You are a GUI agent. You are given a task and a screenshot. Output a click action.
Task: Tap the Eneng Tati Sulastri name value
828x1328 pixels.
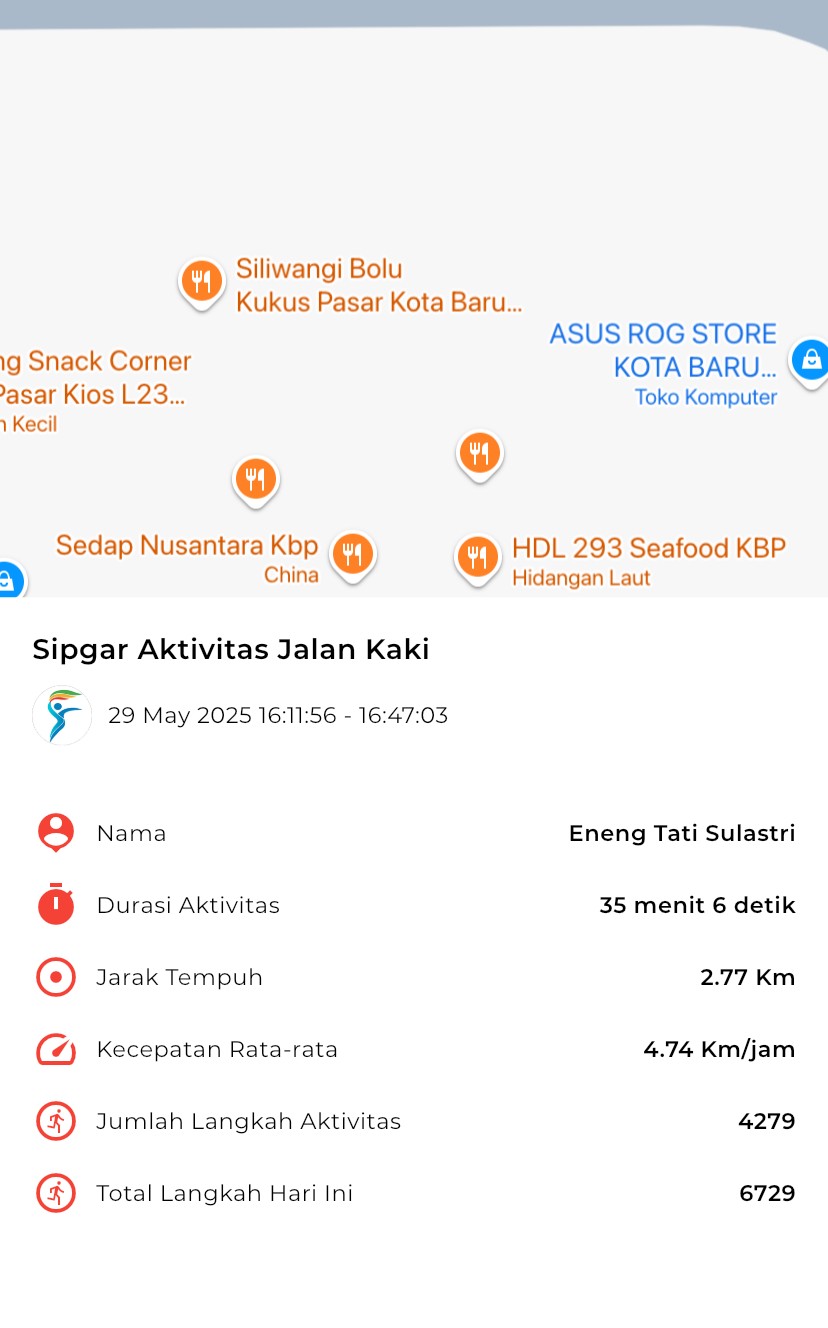pyautogui.click(x=681, y=832)
